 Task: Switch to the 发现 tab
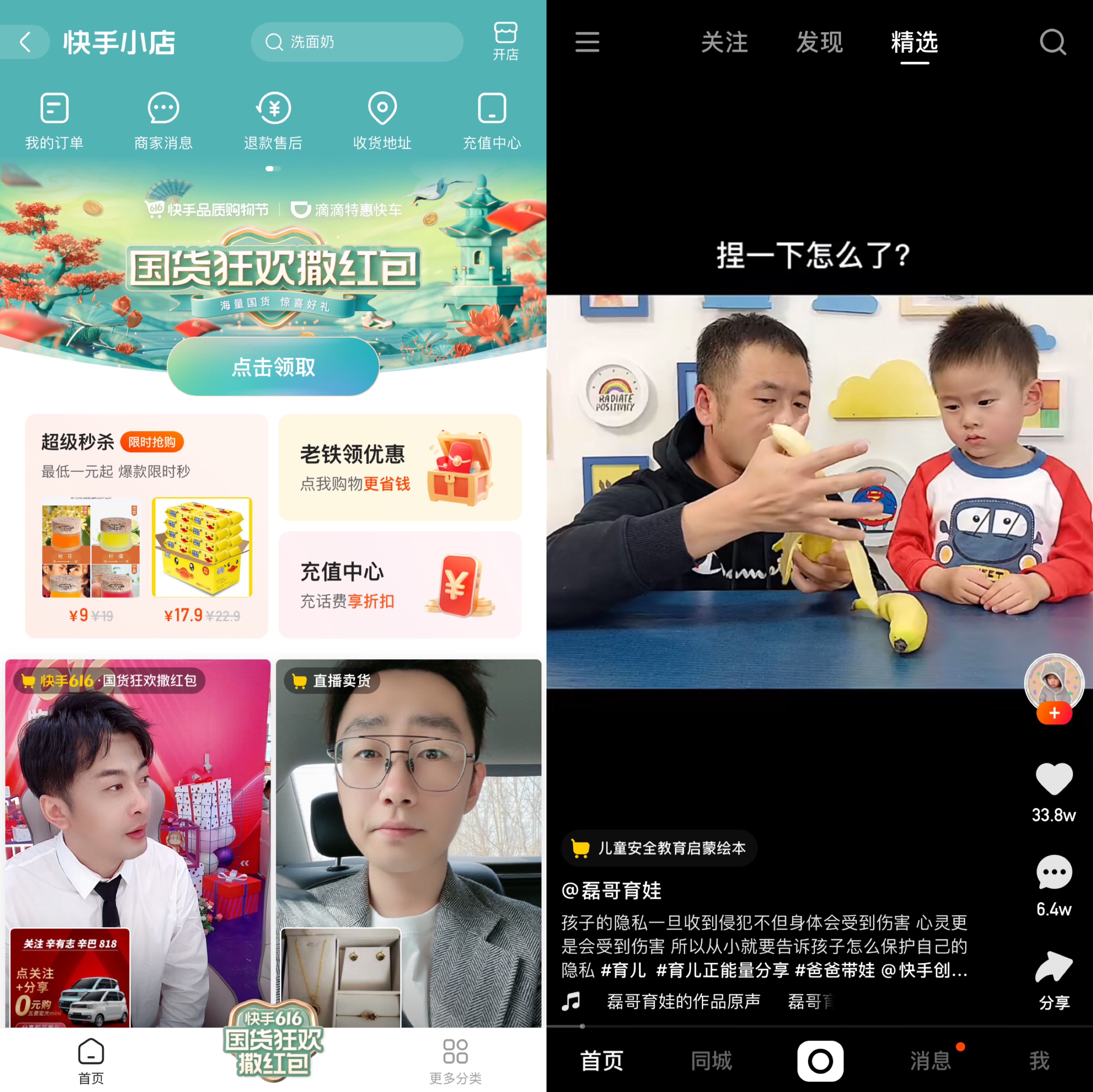coord(819,42)
